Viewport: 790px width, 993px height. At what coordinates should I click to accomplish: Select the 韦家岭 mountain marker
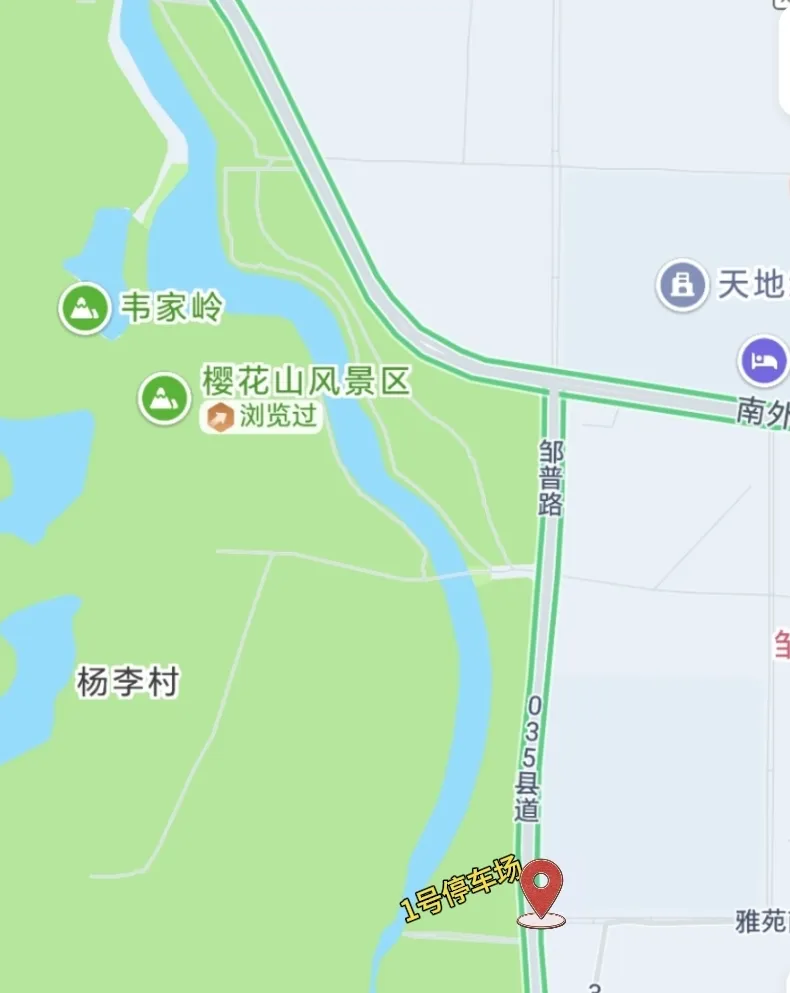click(84, 308)
